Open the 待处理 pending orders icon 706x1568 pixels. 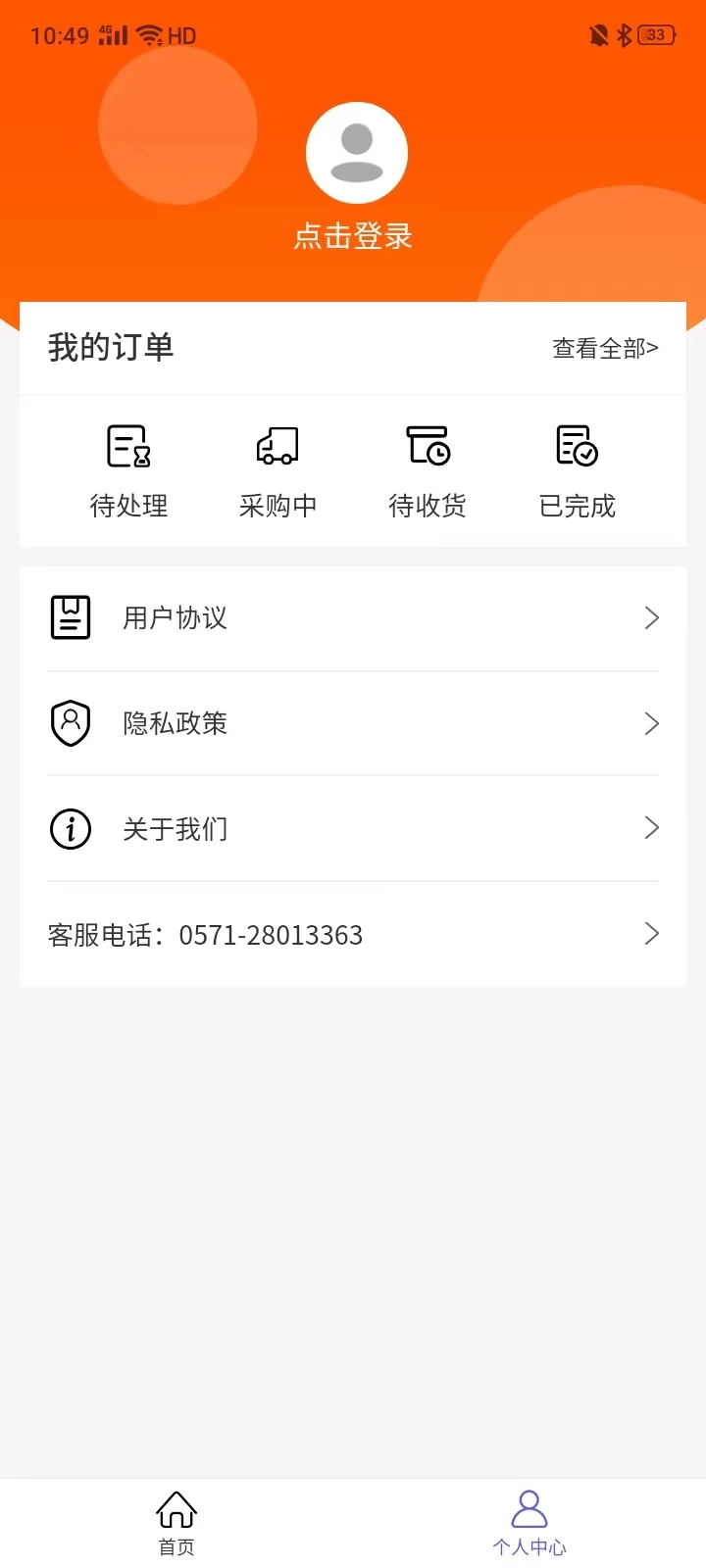(x=128, y=445)
